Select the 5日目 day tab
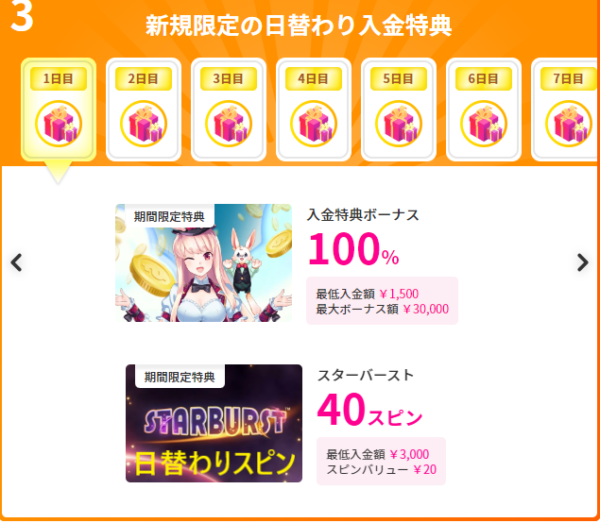Screen dimensions: 600x523 click(x=399, y=109)
